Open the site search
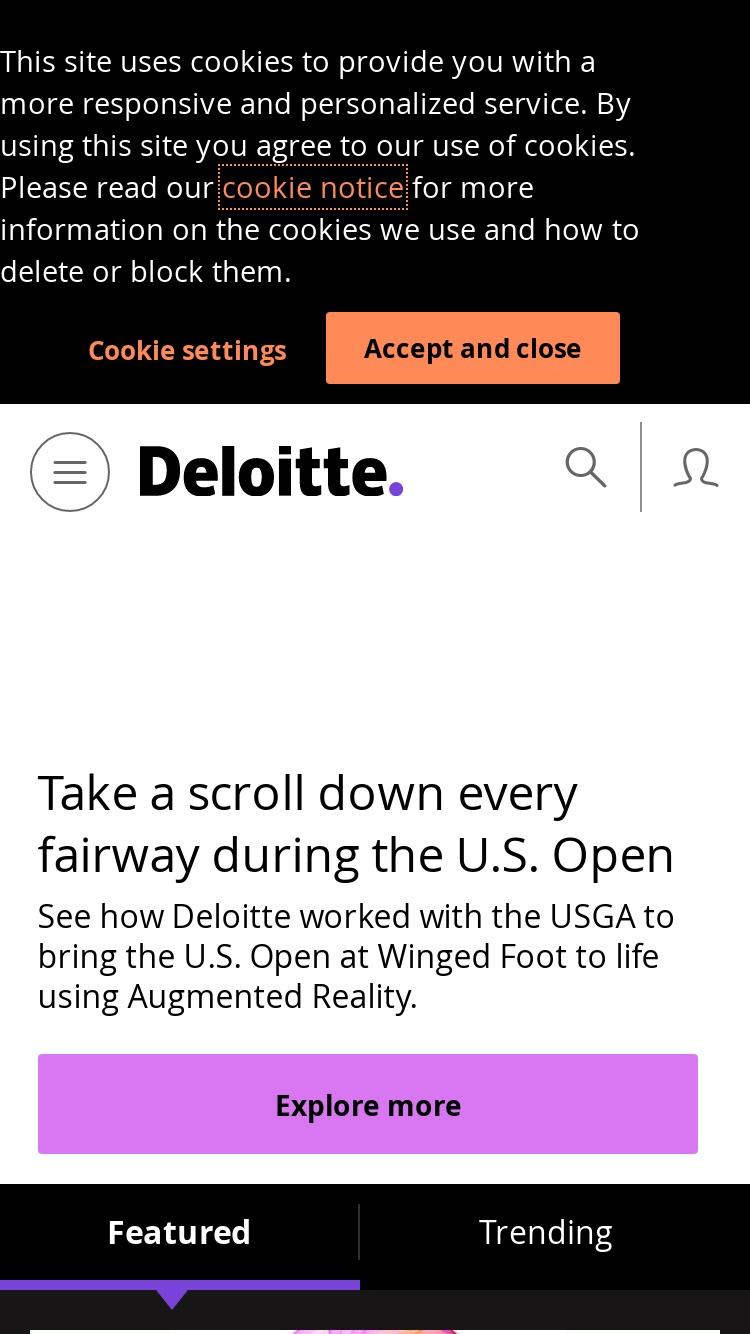 coord(586,467)
